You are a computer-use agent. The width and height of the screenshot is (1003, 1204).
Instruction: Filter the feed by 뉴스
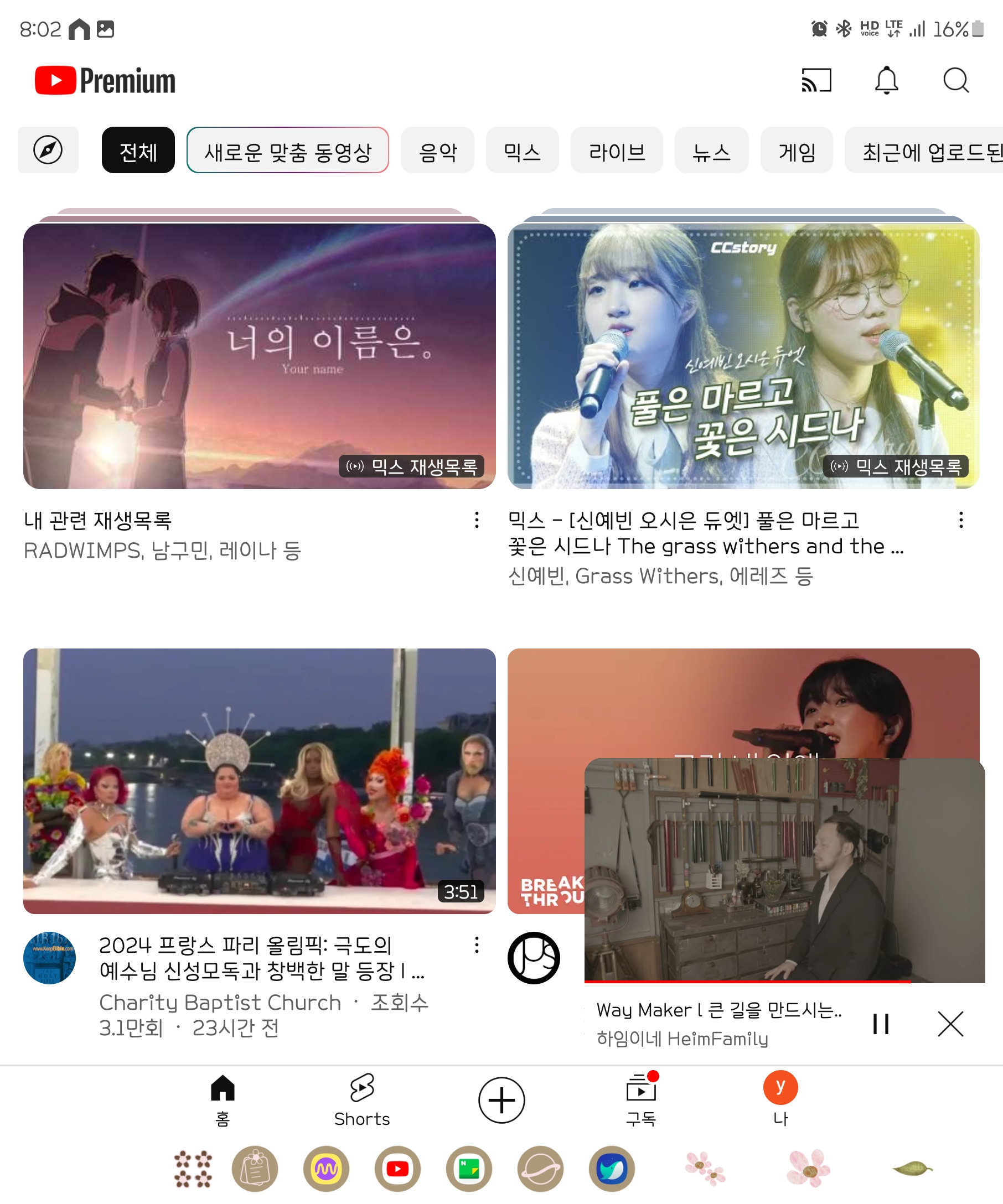(x=711, y=150)
